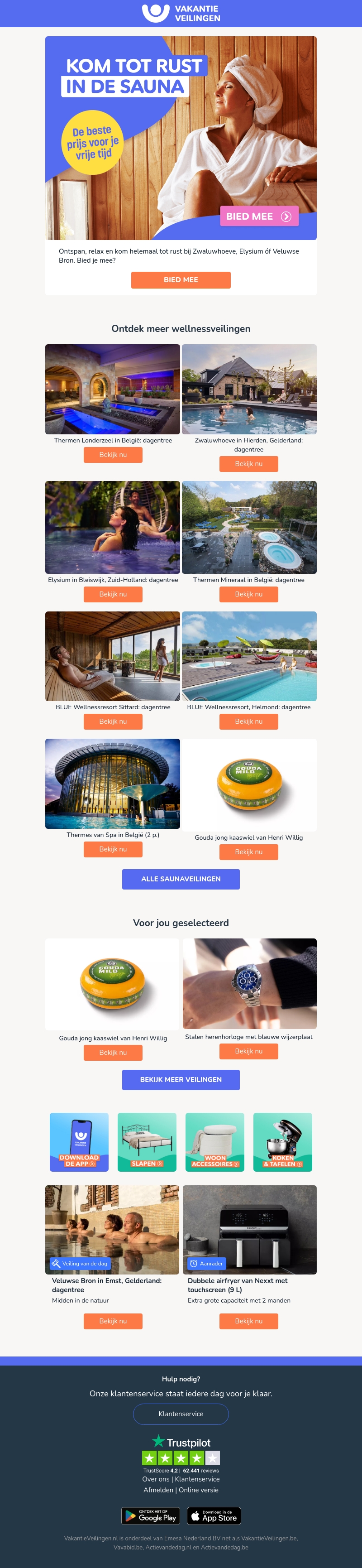Open the Slapen category tile
This screenshot has width=362, height=1568.
[147, 1142]
